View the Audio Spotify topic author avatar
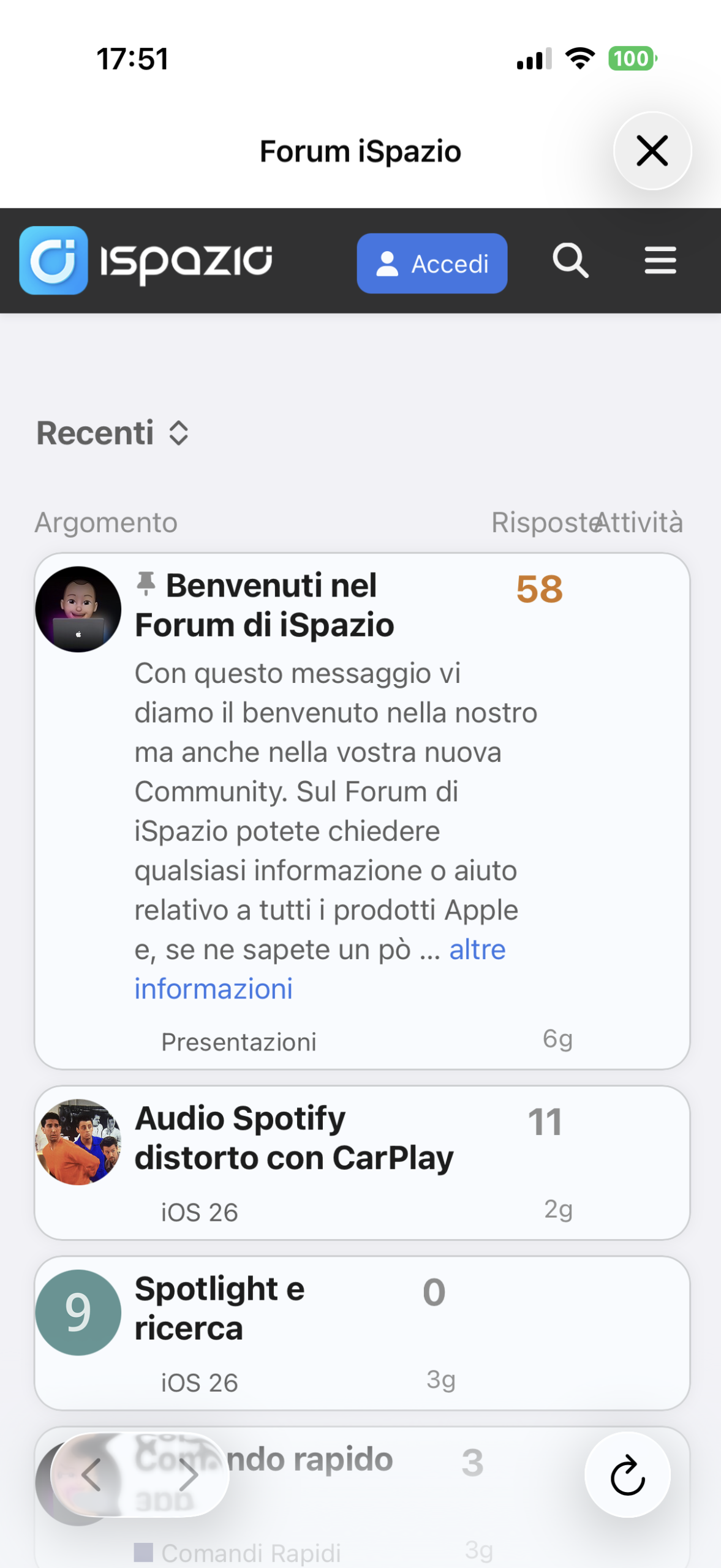Screen dimensions: 721x1568 pyautogui.click(x=78, y=1142)
